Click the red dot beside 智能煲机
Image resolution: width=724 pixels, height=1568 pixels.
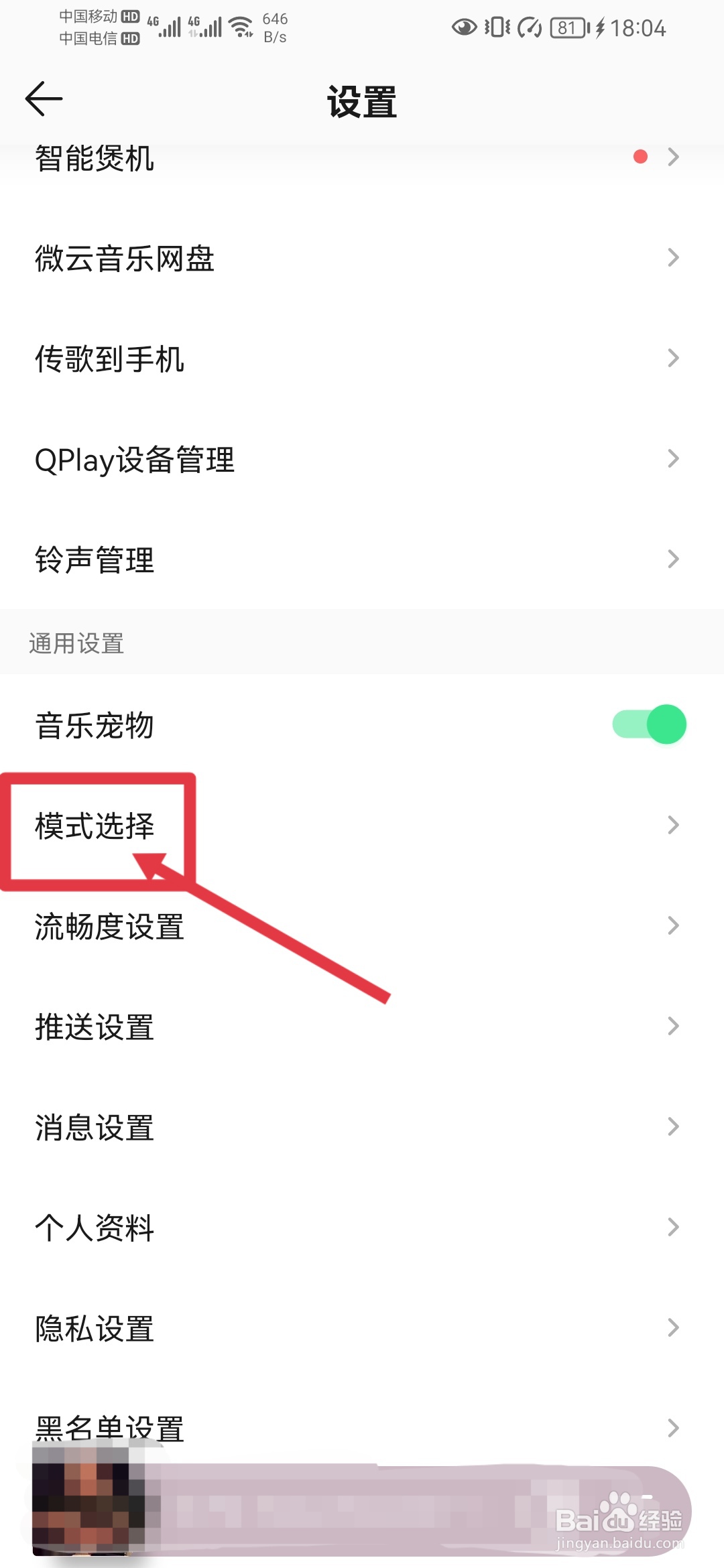tap(640, 157)
